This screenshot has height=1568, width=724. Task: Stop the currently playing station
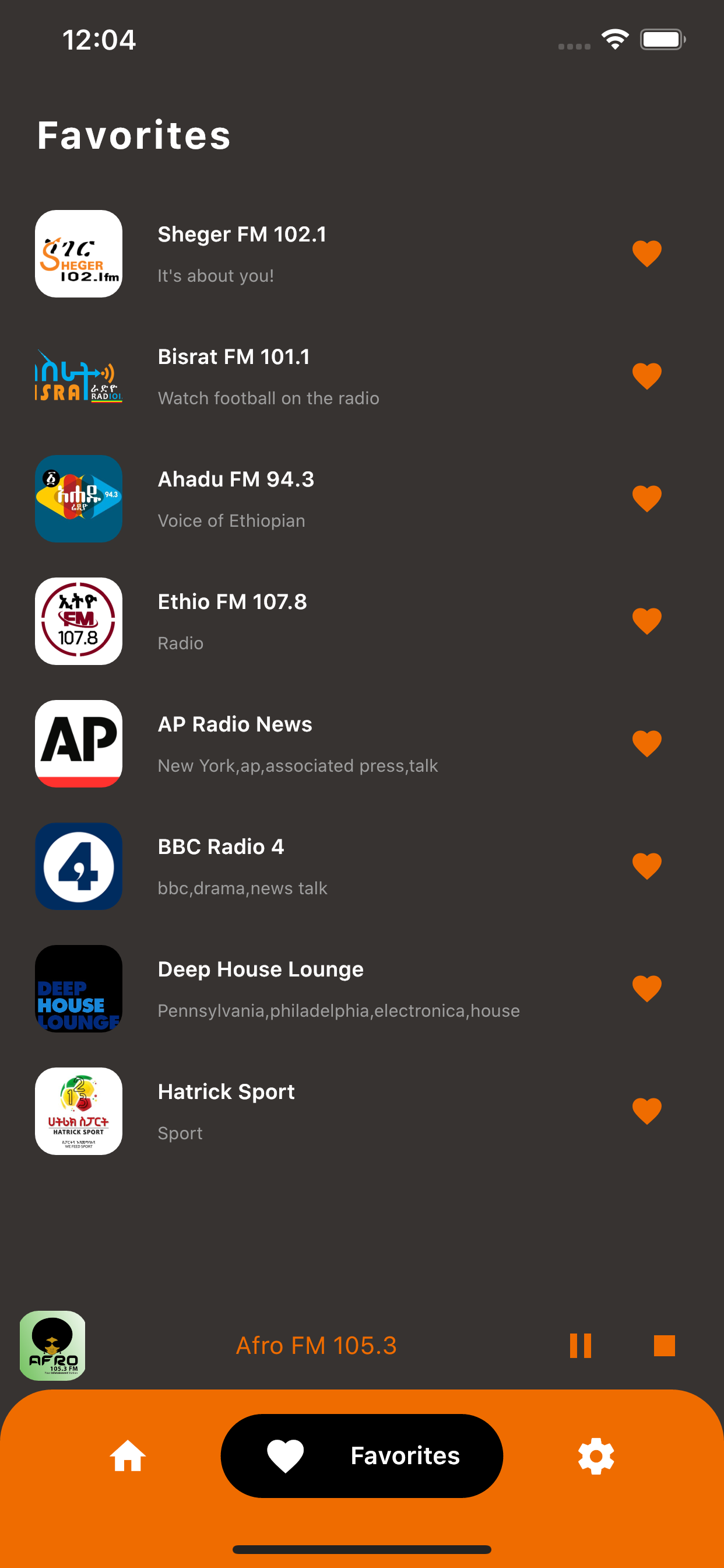tap(664, 1345)
